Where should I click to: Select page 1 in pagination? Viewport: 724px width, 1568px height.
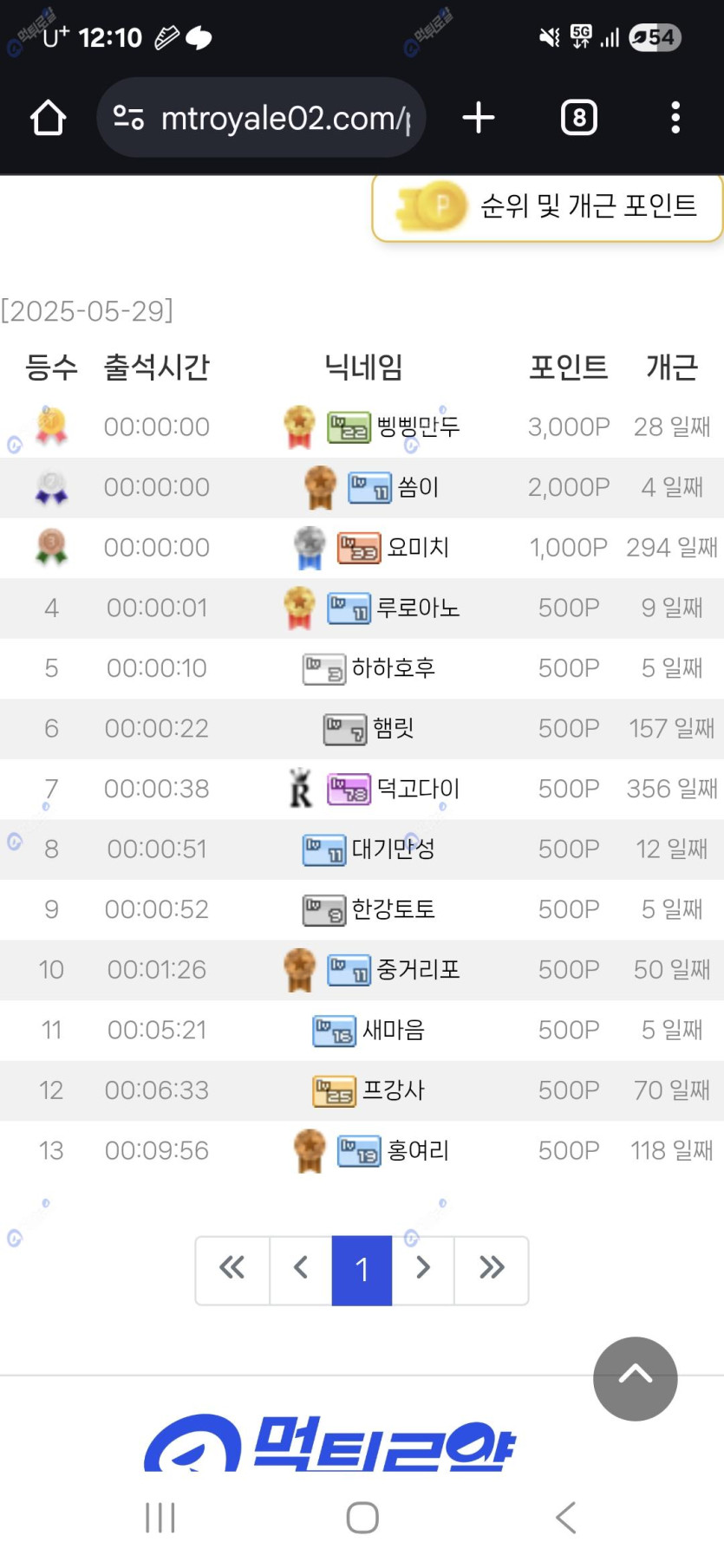(x=362, y=1269)
